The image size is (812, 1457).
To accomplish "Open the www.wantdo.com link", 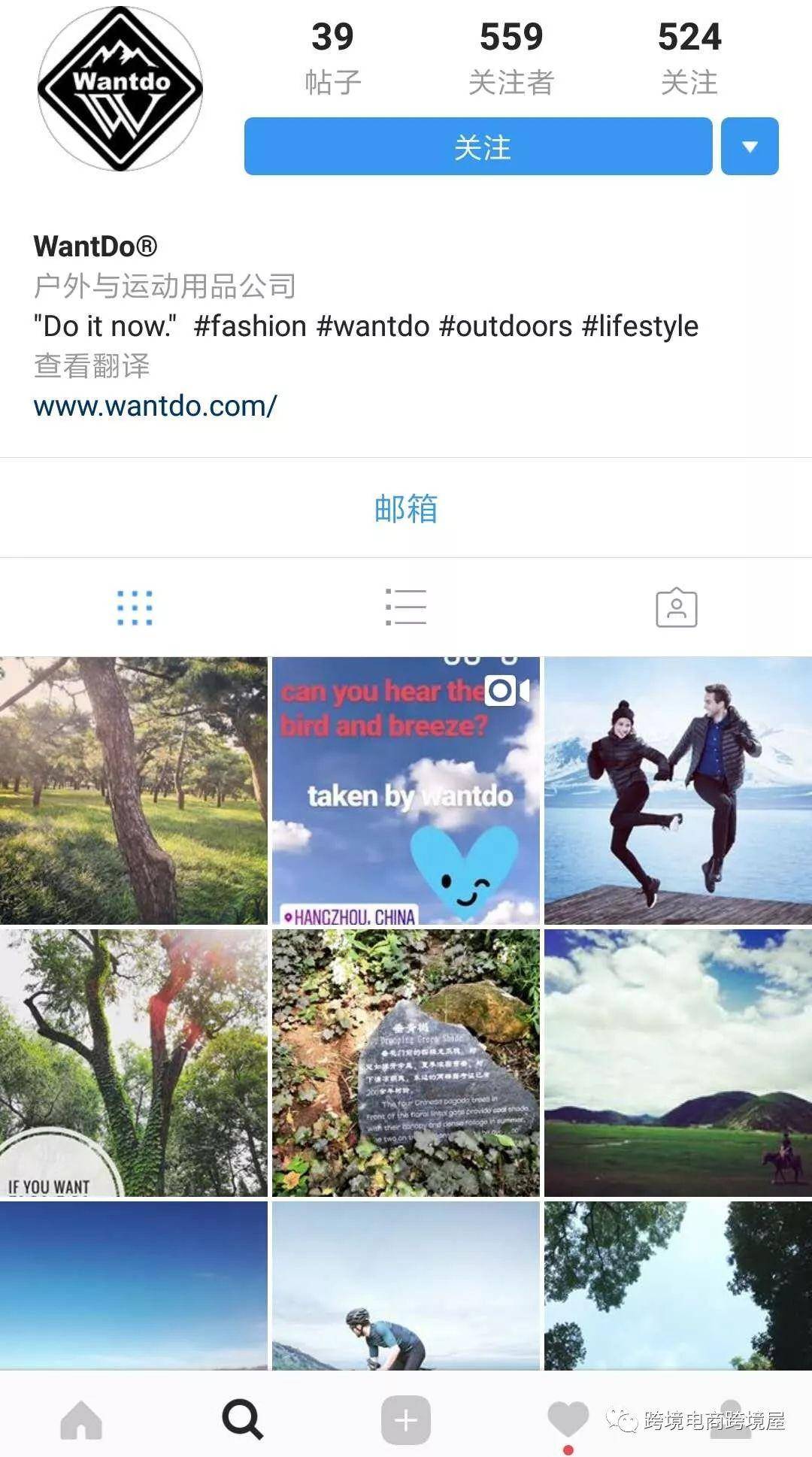I will [155, 406].
